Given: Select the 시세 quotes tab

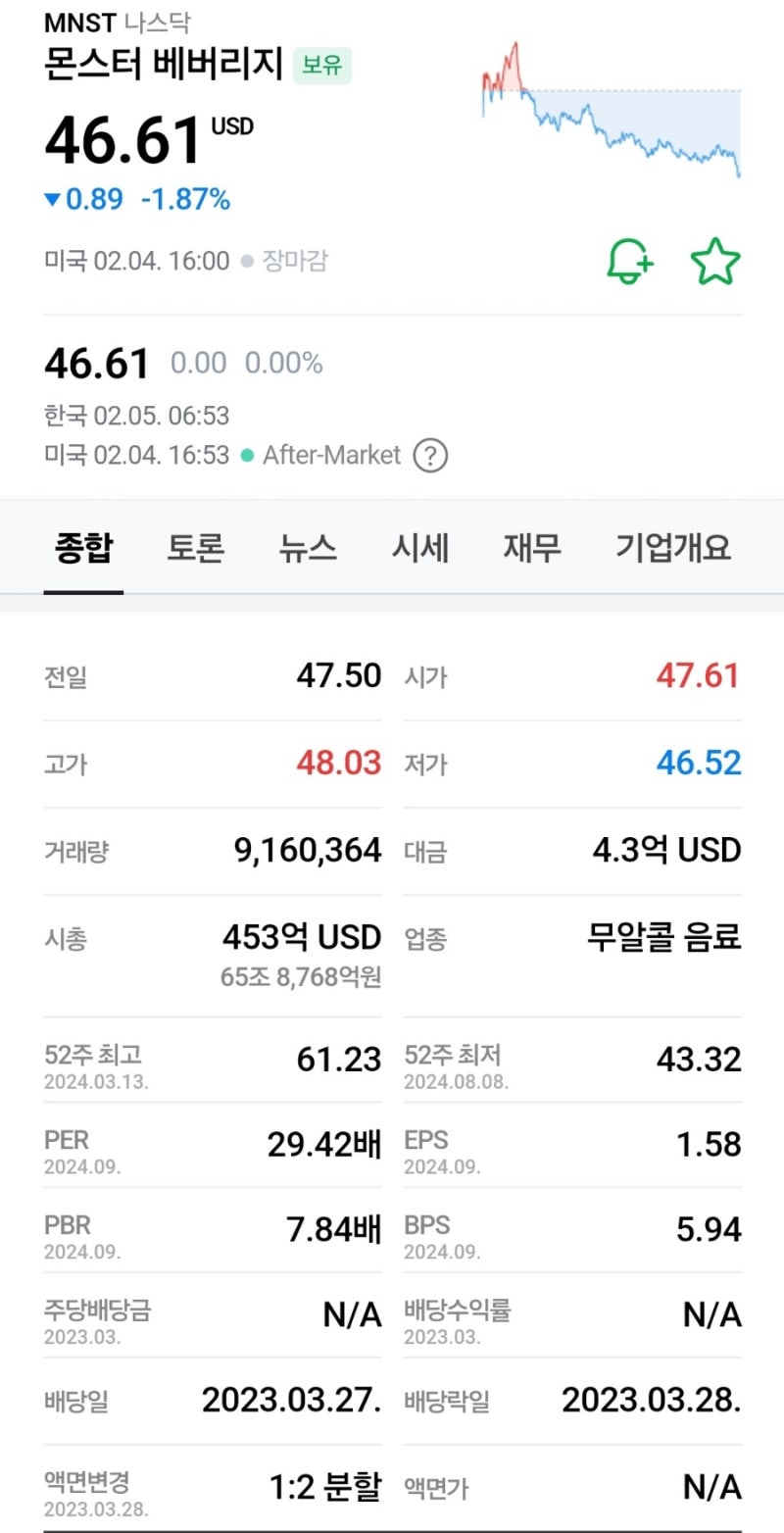Looking at the screenshot, I should pos(419,548).
